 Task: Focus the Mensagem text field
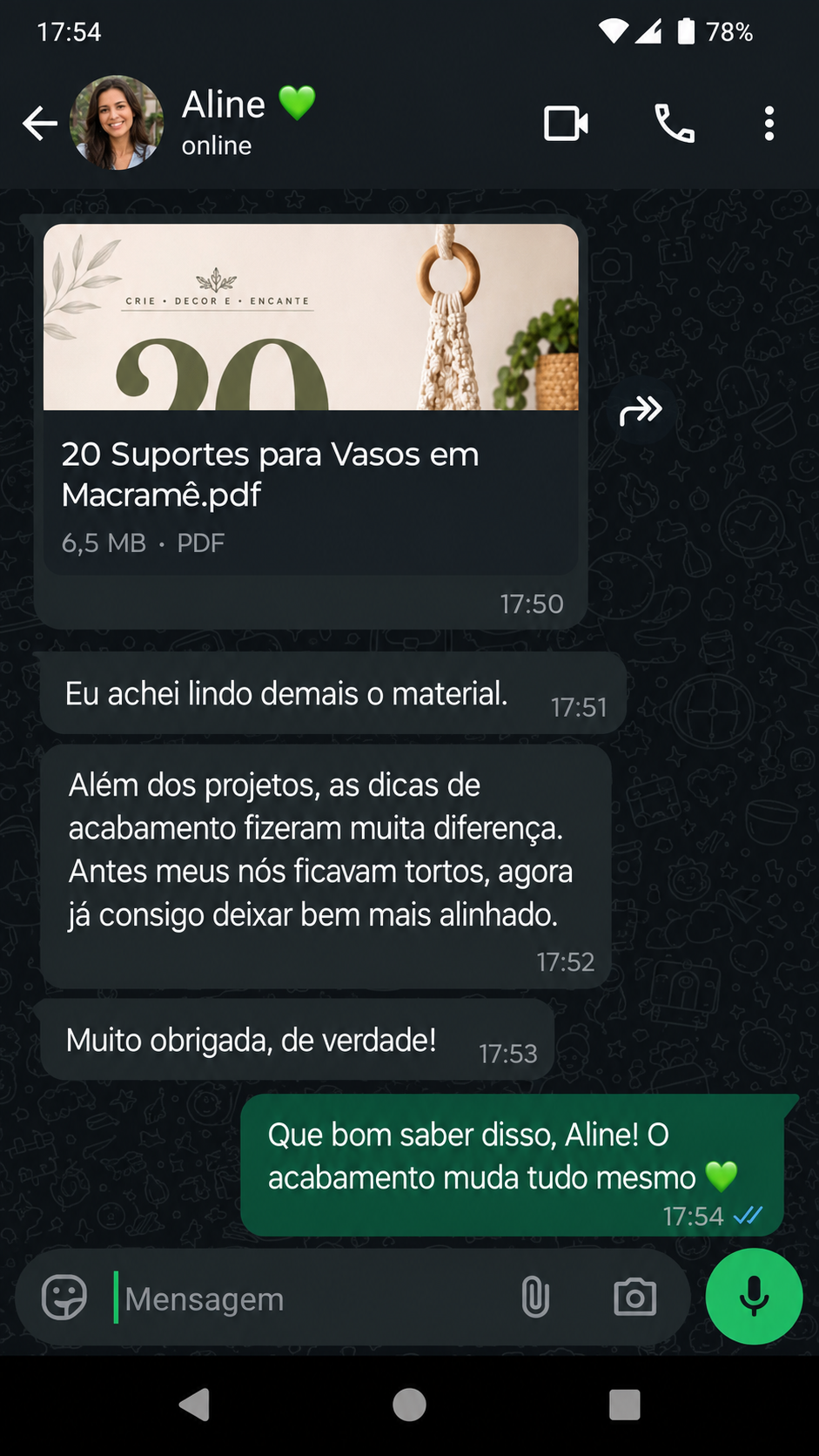(313, 1298)
